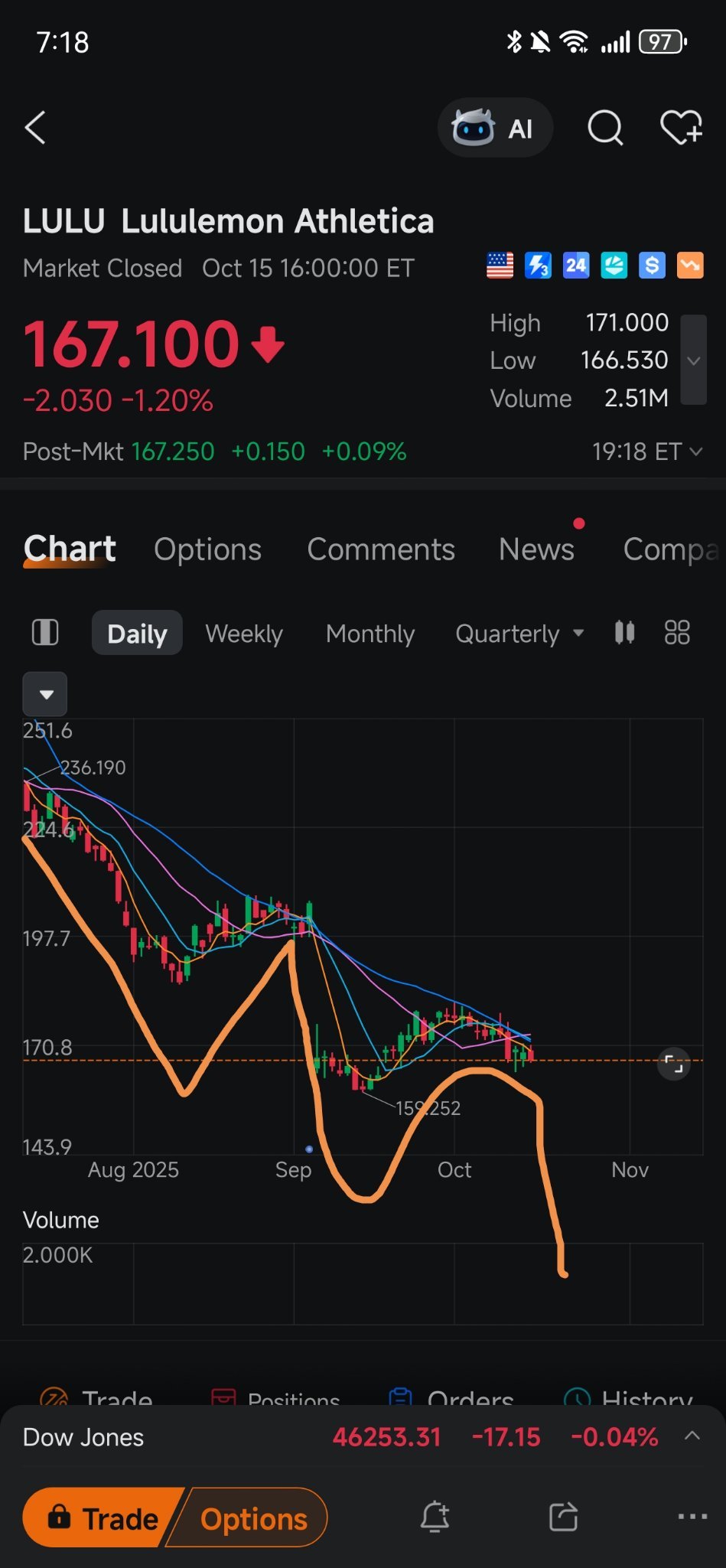Open the Quarterly interval dropdown
Screen dimensions: 726x1568
pos(519,634)
